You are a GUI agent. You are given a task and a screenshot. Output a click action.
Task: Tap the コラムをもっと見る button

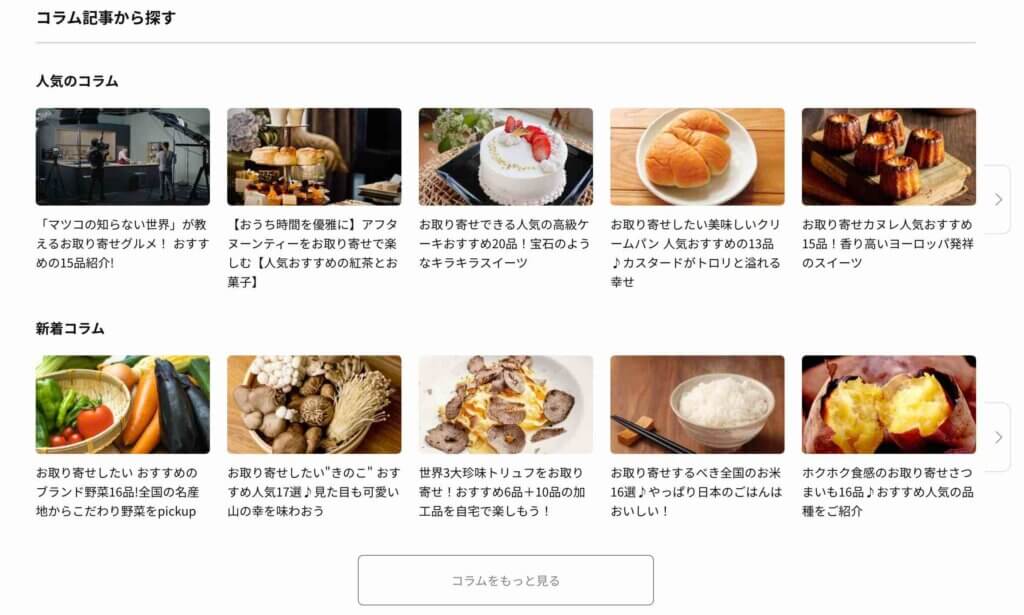[x=505, y=580]
